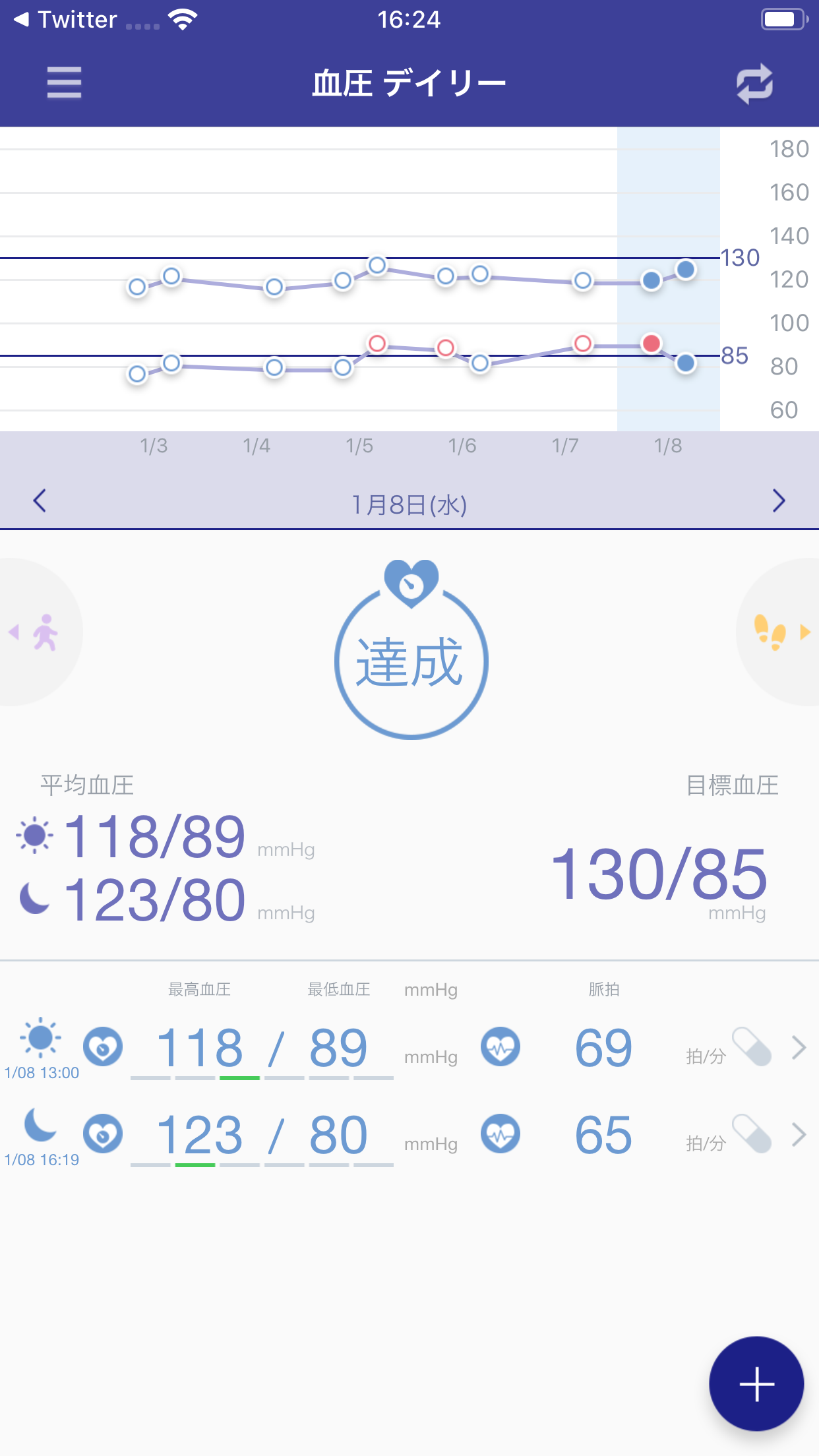Go to the previous day with the left chevron
The height and width of the screenshot is (1456, 819).
(38, 501)
